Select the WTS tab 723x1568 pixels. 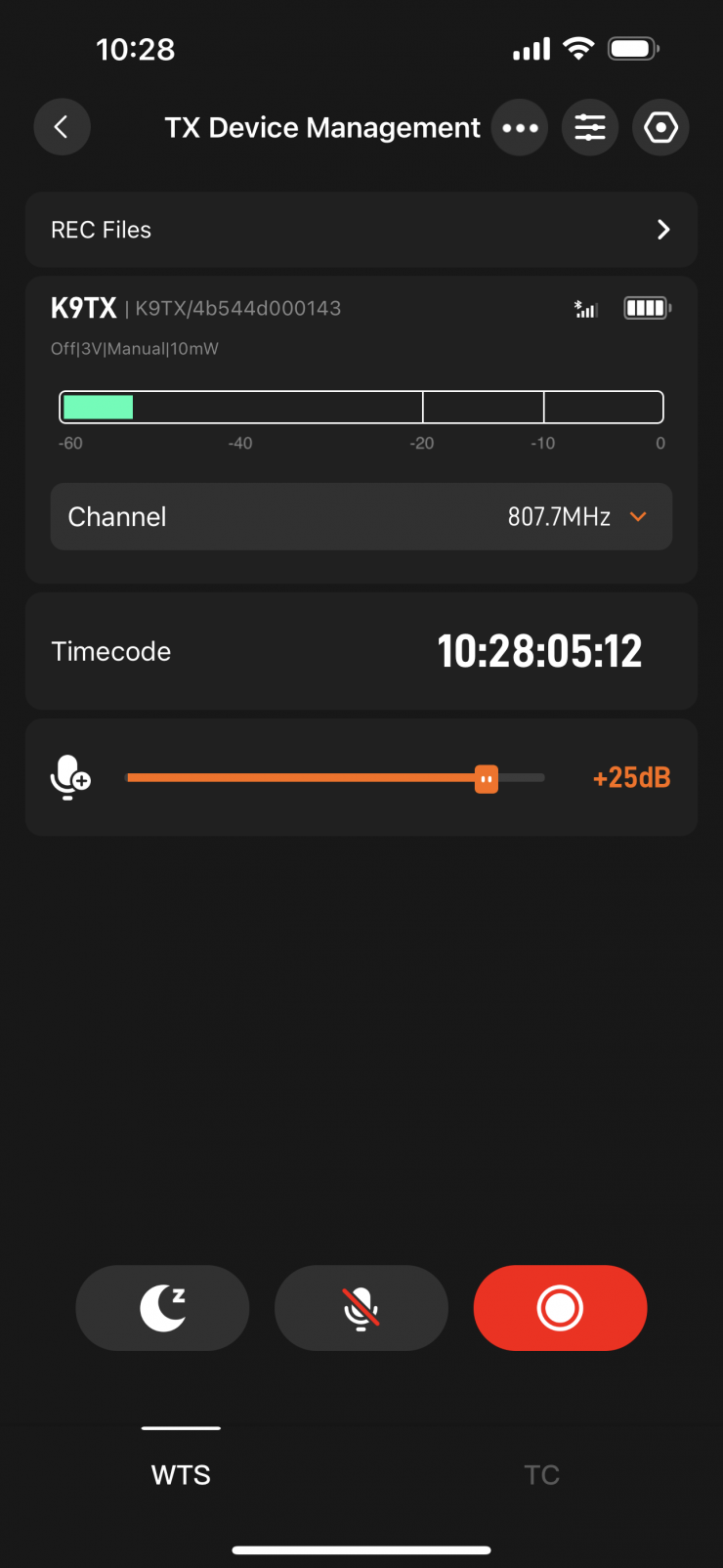pyautogui.click(x=181, y=1474)
